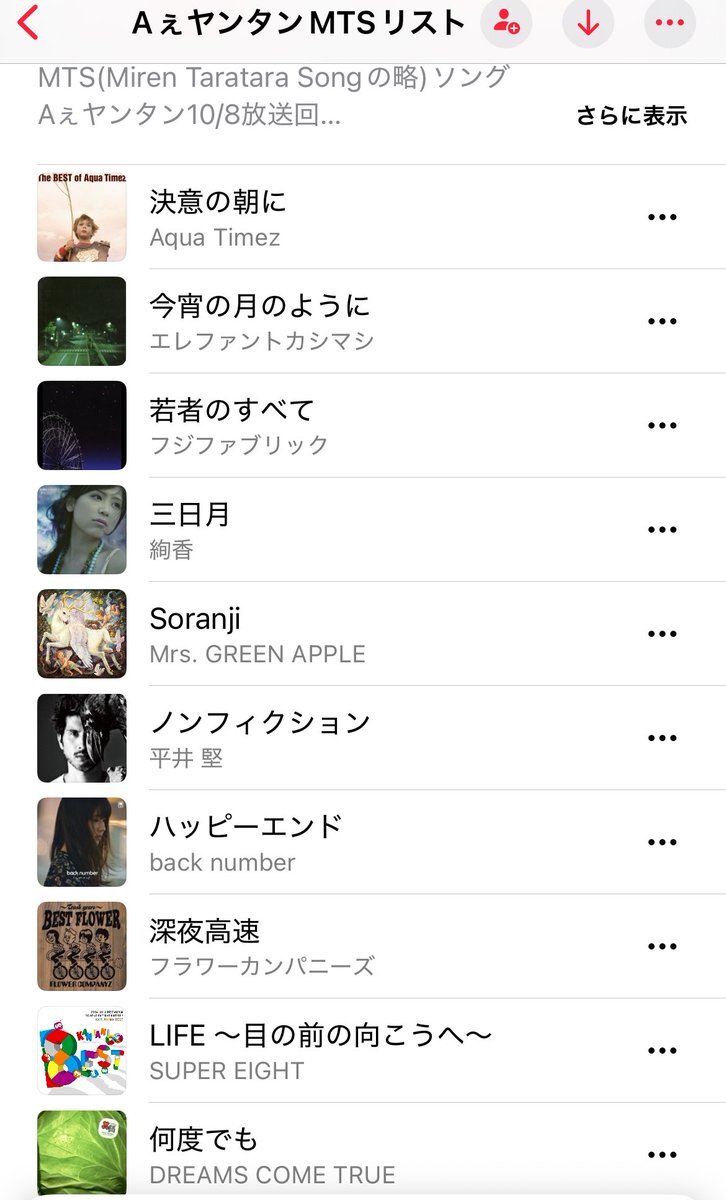Image resolution: width=726 pixels, height=1200 pixels.
Task: Open the collaborate add-person icon
Action: (507, 22)
